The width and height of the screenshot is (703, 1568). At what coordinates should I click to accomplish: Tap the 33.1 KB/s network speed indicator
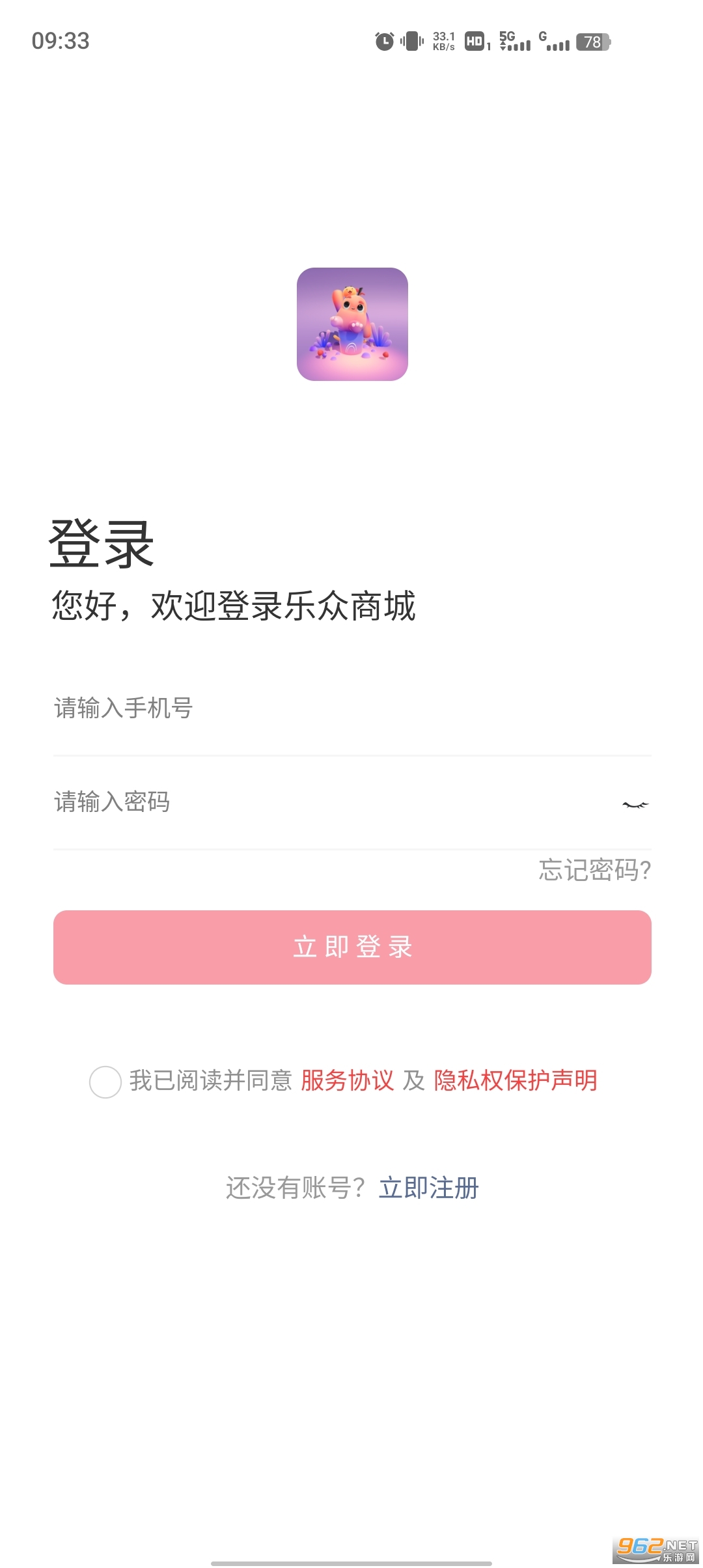[443, 41]
